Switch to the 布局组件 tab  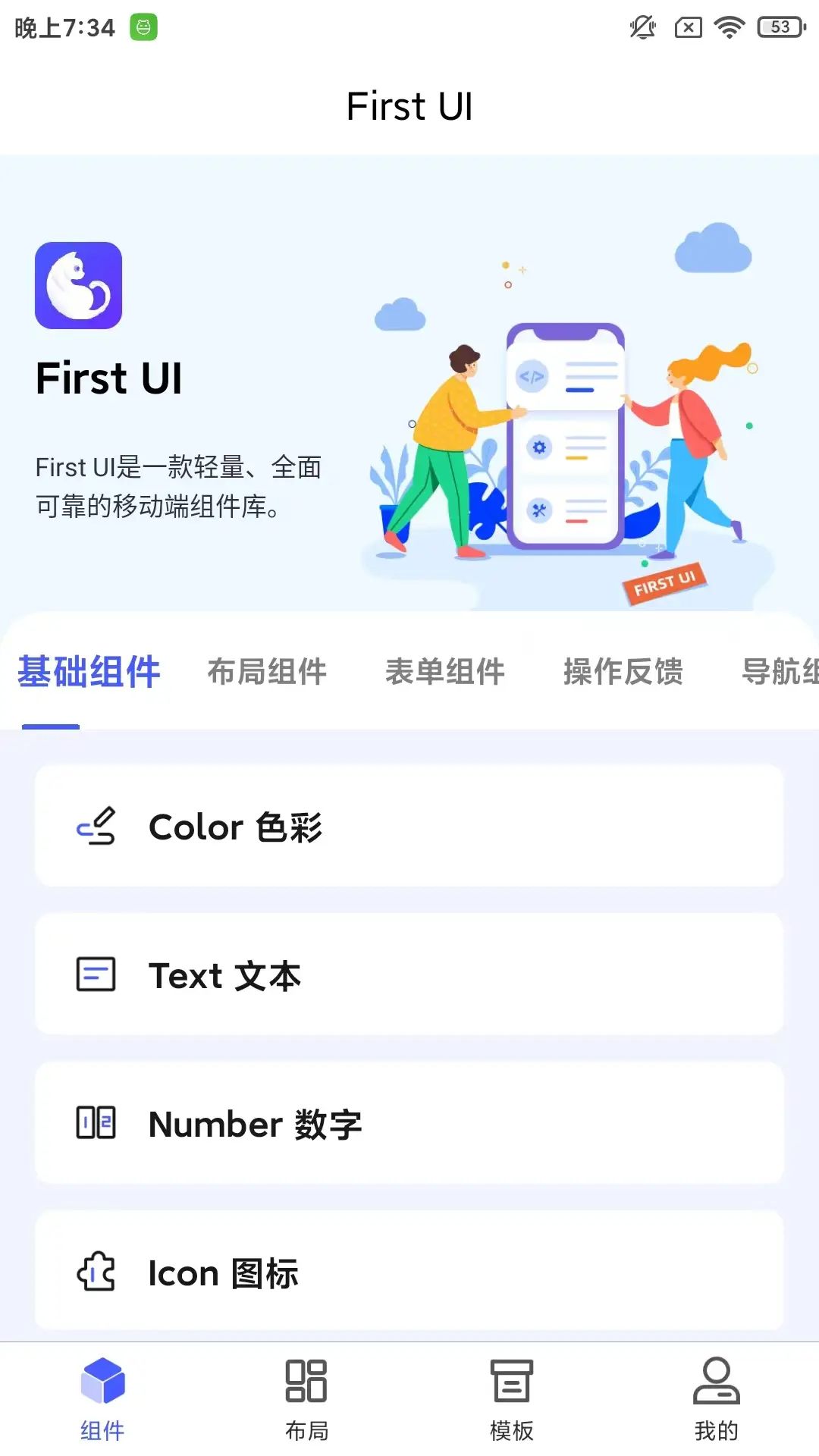pyautogui.click(x=267, y=672)
